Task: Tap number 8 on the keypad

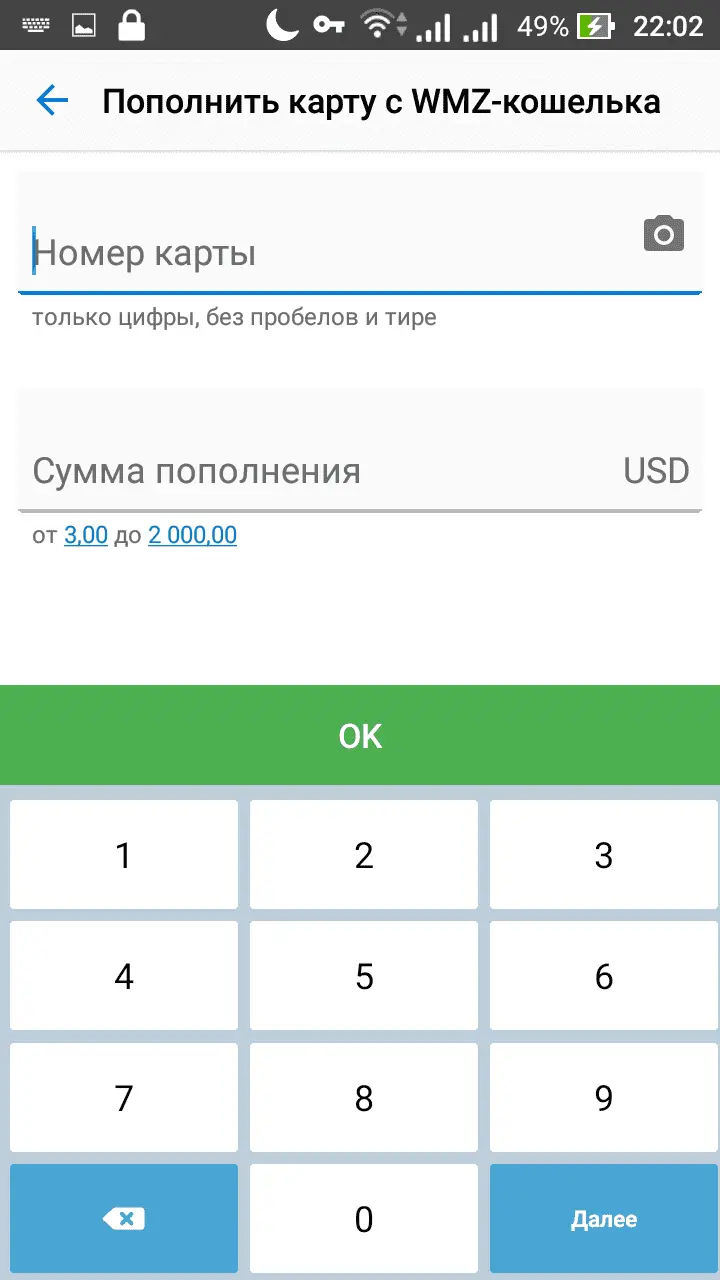Action: point(364,1098)
